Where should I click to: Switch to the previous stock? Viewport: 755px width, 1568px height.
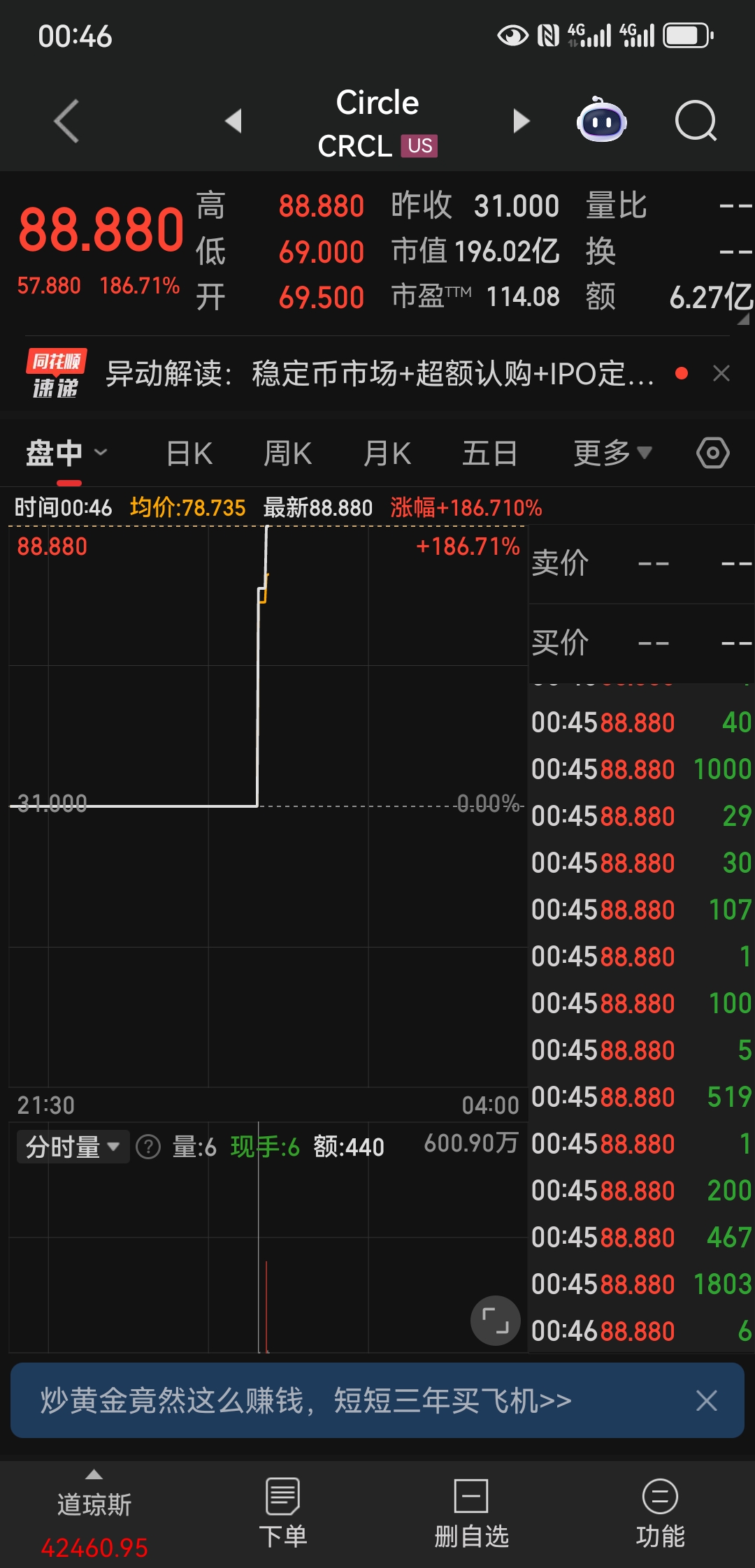pyautogui.click(x=233, y=121)
